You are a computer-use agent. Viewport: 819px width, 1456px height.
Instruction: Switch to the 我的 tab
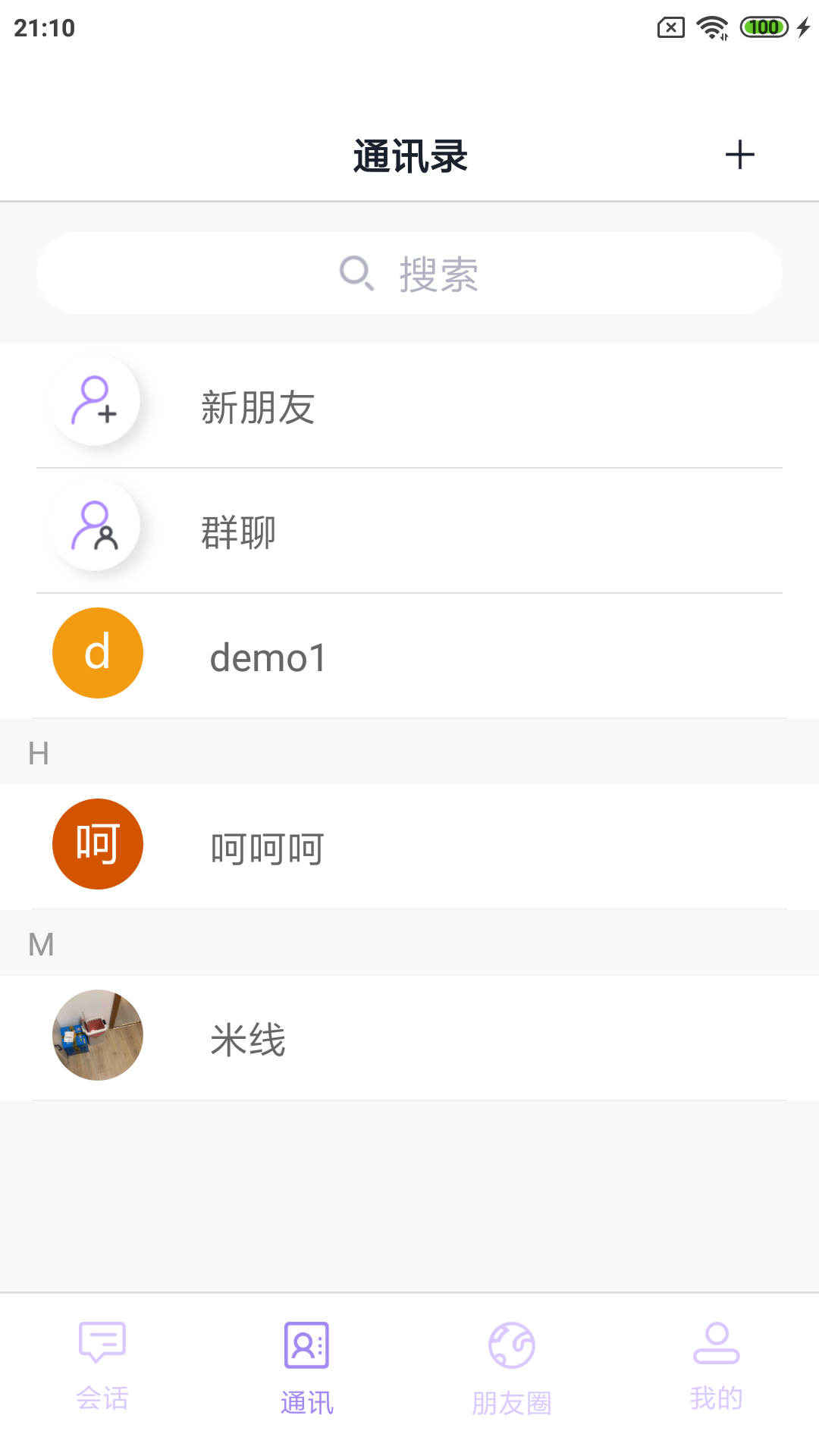click(x=715, y=1365)
